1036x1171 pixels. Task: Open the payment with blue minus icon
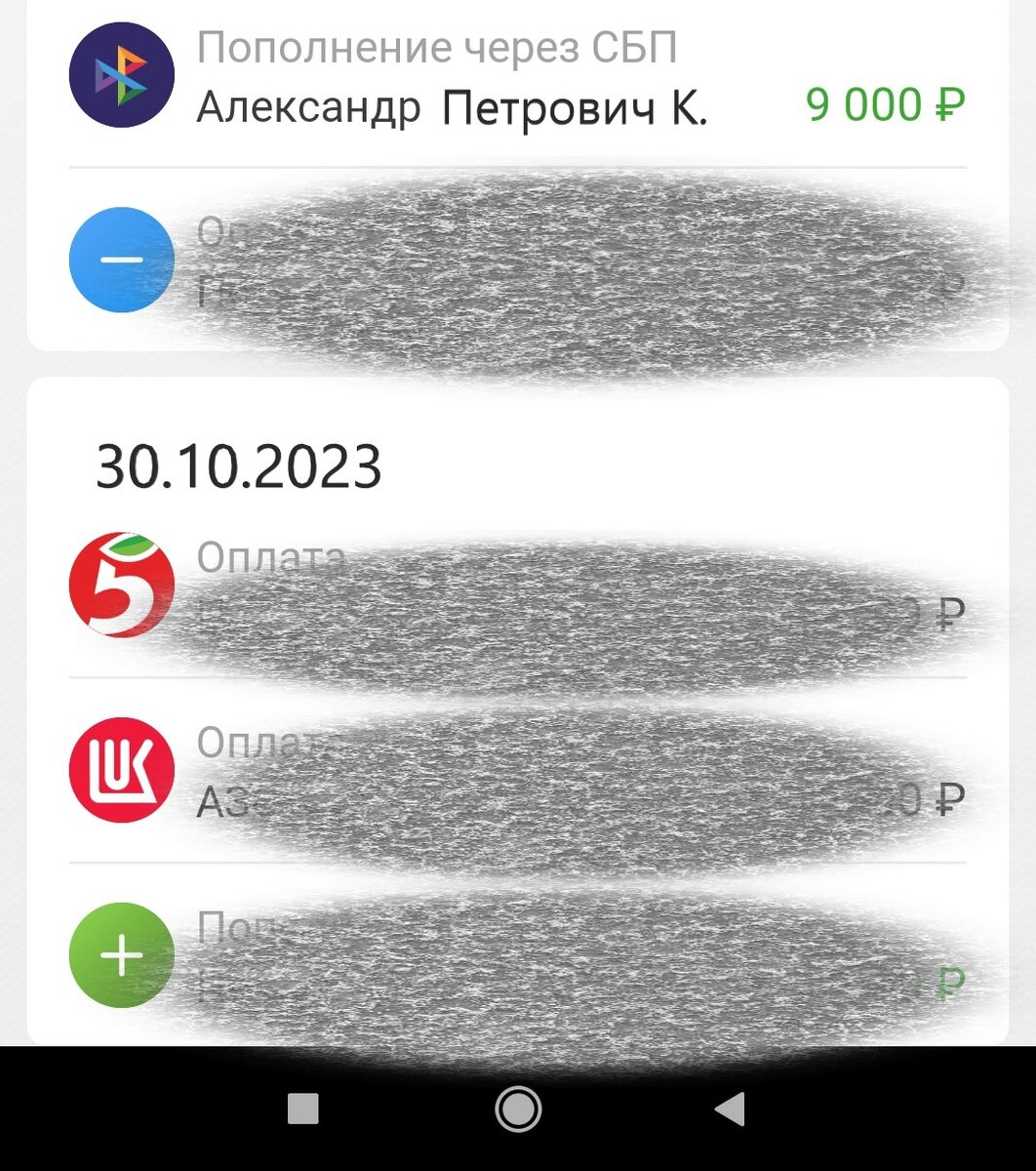[517, 261]
